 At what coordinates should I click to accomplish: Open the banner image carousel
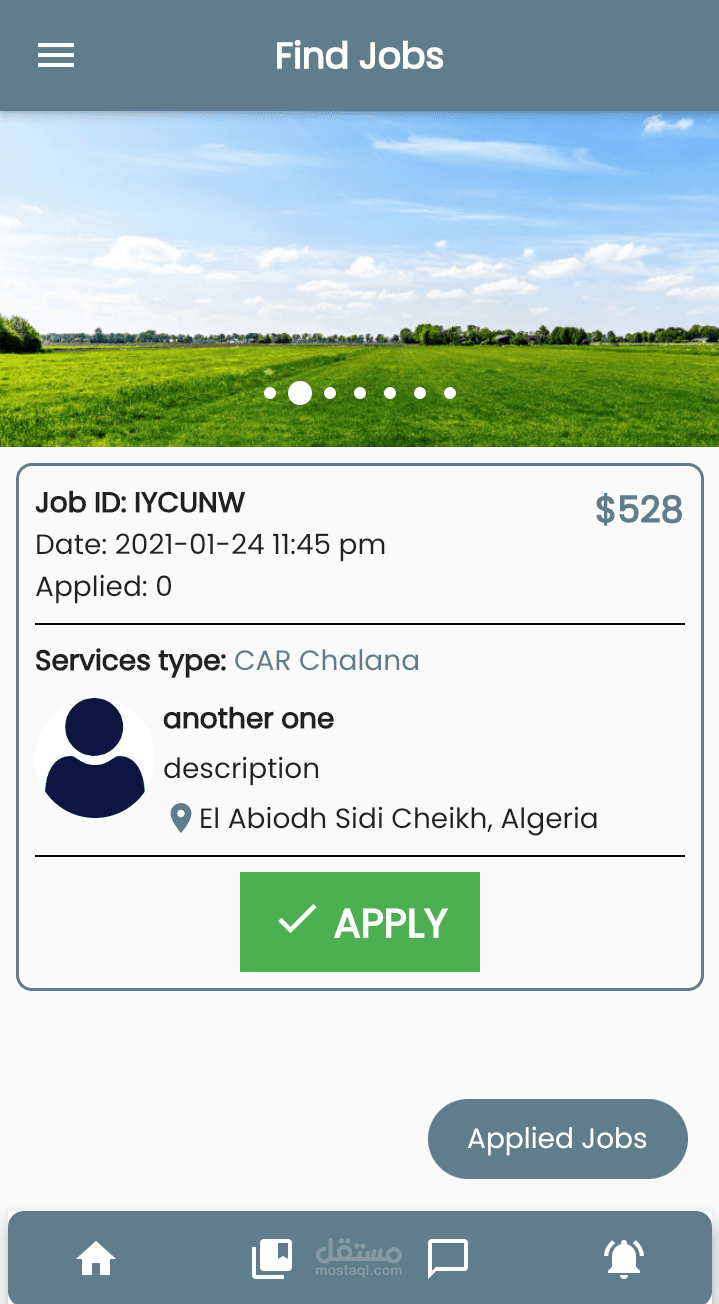[x=360, y=279]
